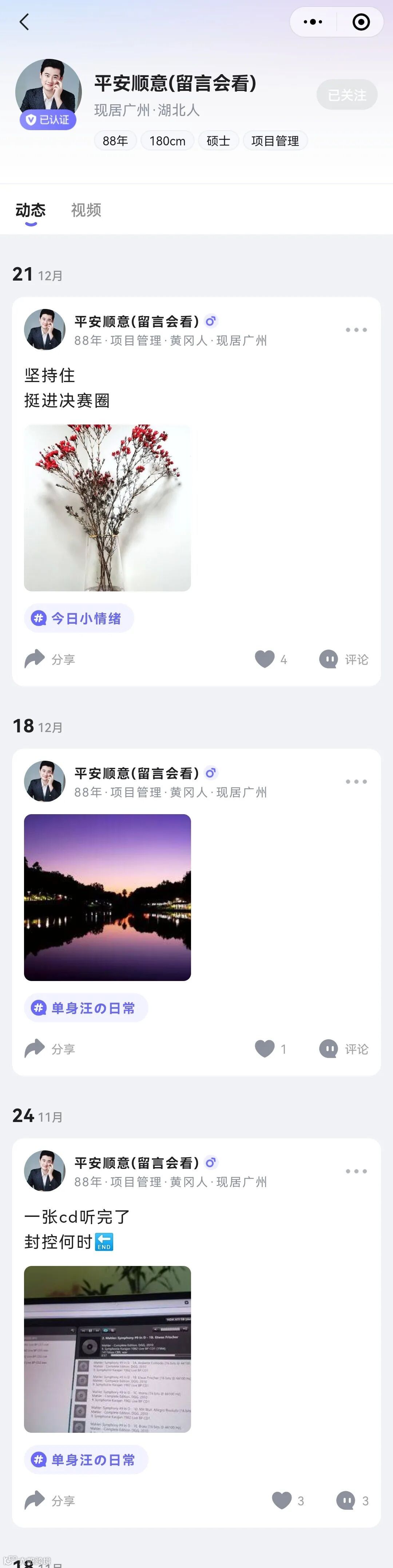Open comments on the 一张cd听完了 post
Image resolution: width=393 pixels, height=1568 pixels.
click(x=346, y=1500)
